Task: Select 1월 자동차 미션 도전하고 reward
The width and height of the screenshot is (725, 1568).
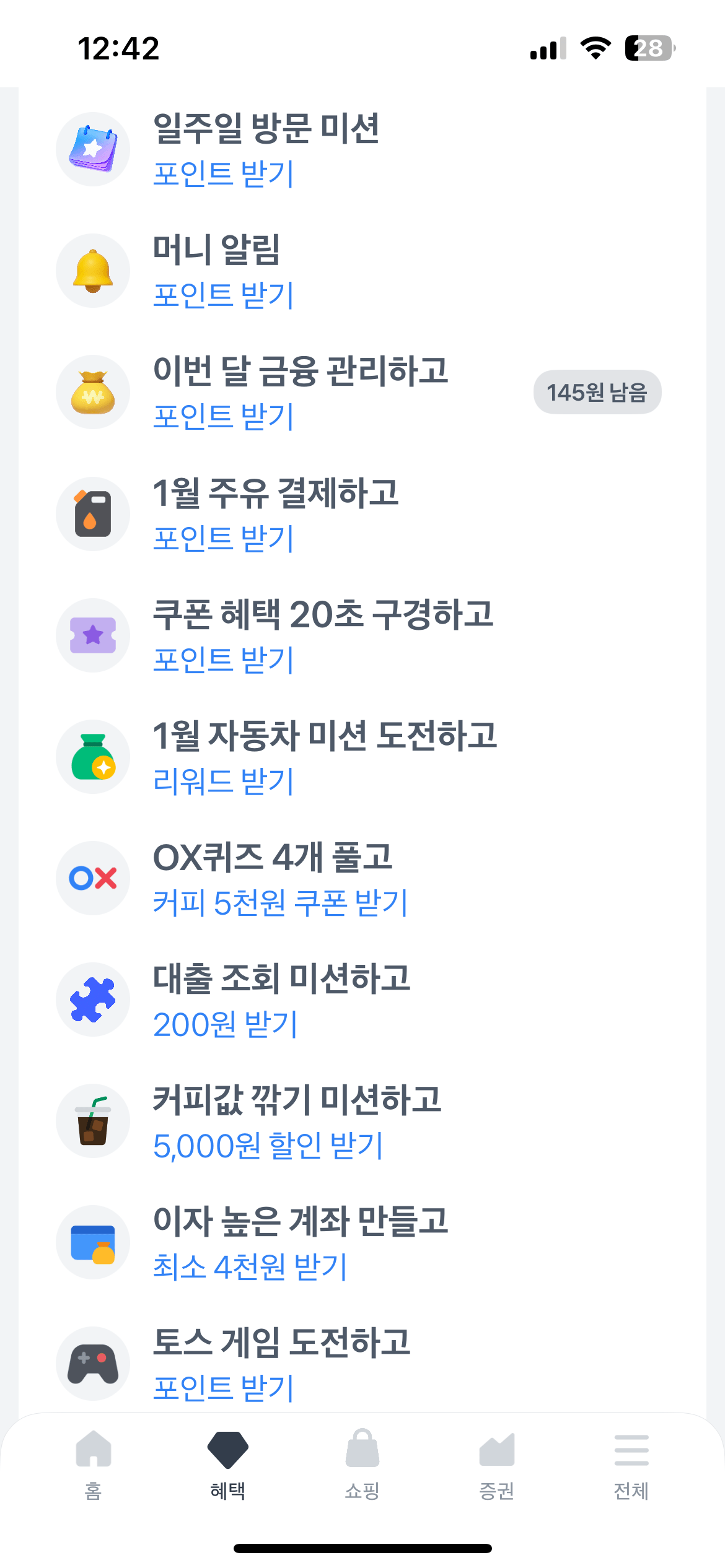Action: coord(325,757)
